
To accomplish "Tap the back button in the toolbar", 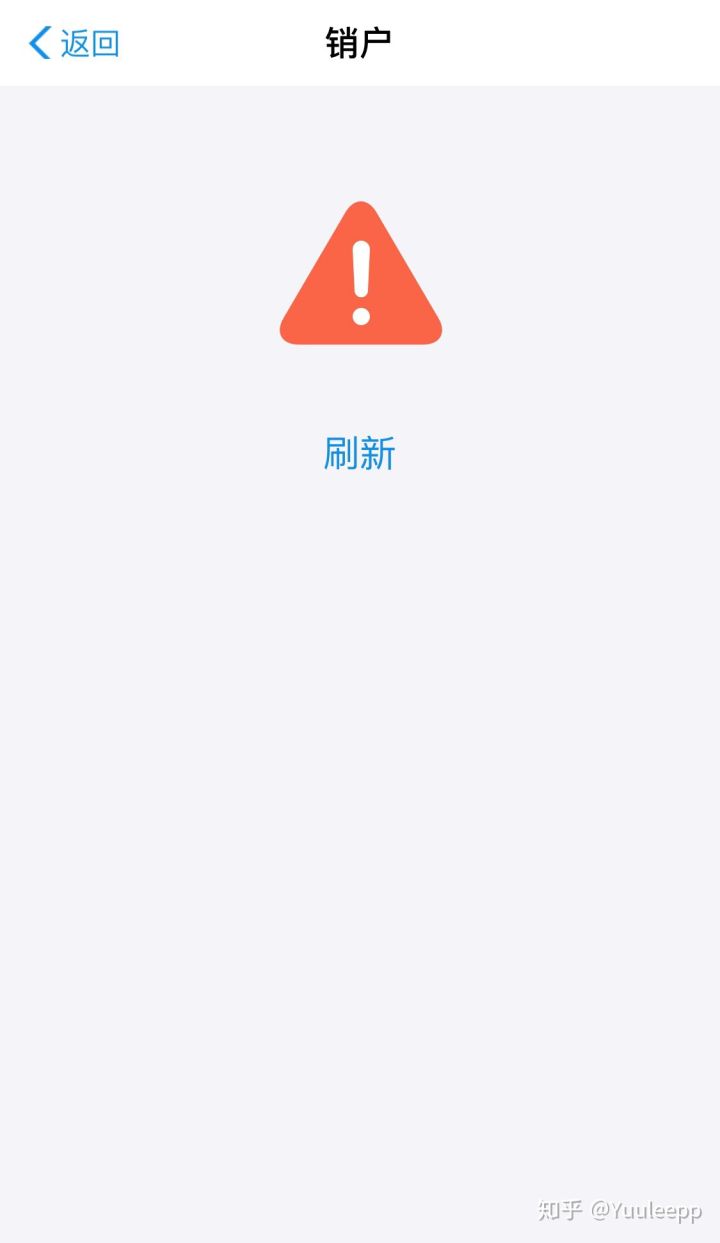I will click(70, 42).
